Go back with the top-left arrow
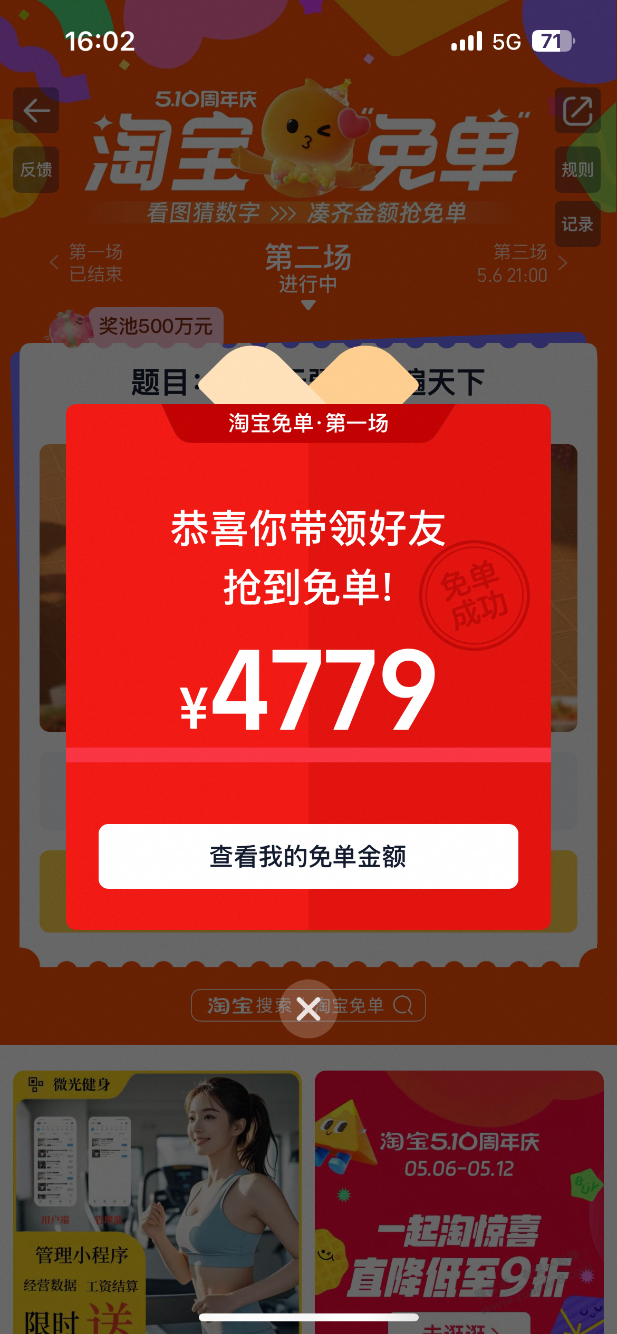Image resolution: width=617 pixels, height=1334 pixels. tap(36, 111)
